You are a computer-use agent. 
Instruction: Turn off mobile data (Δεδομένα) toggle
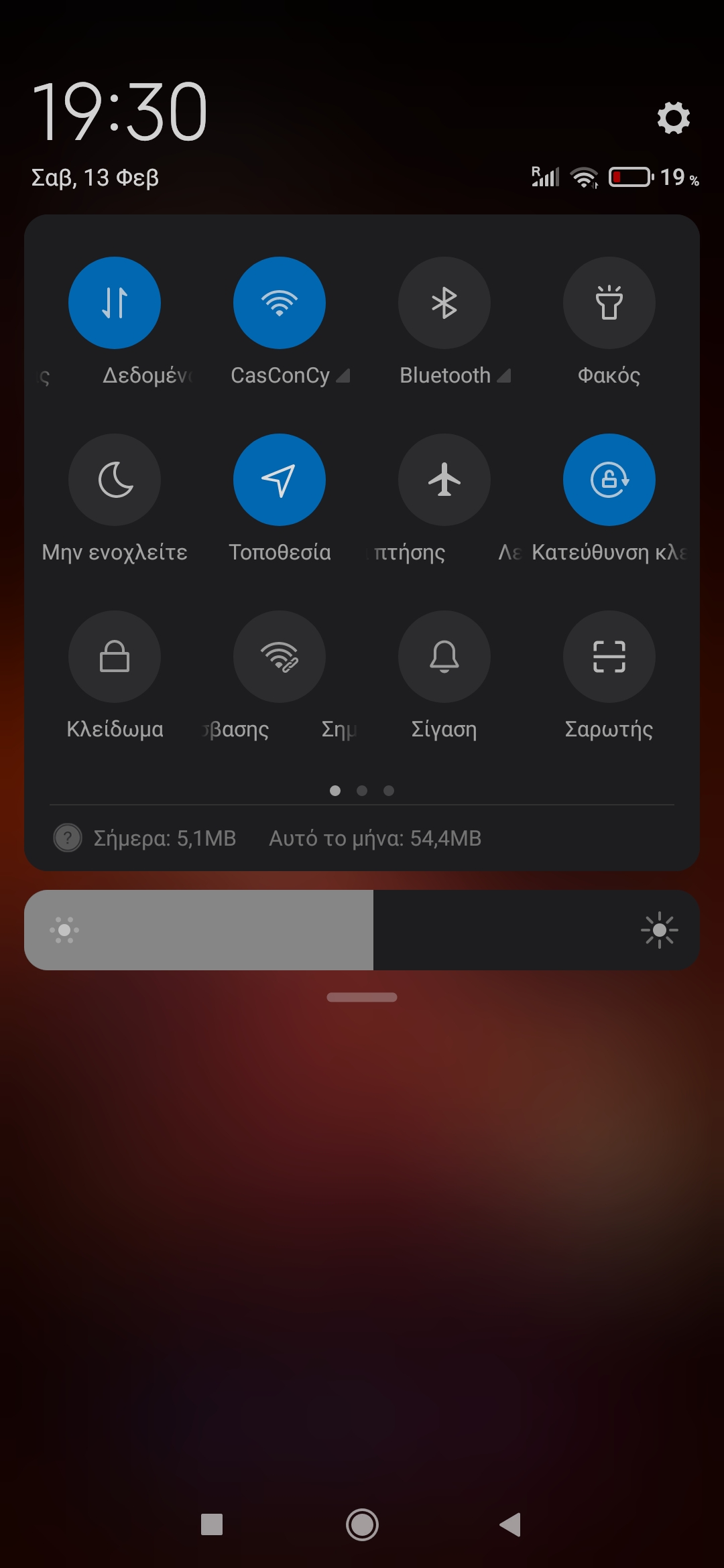click(x=115, y=303)
